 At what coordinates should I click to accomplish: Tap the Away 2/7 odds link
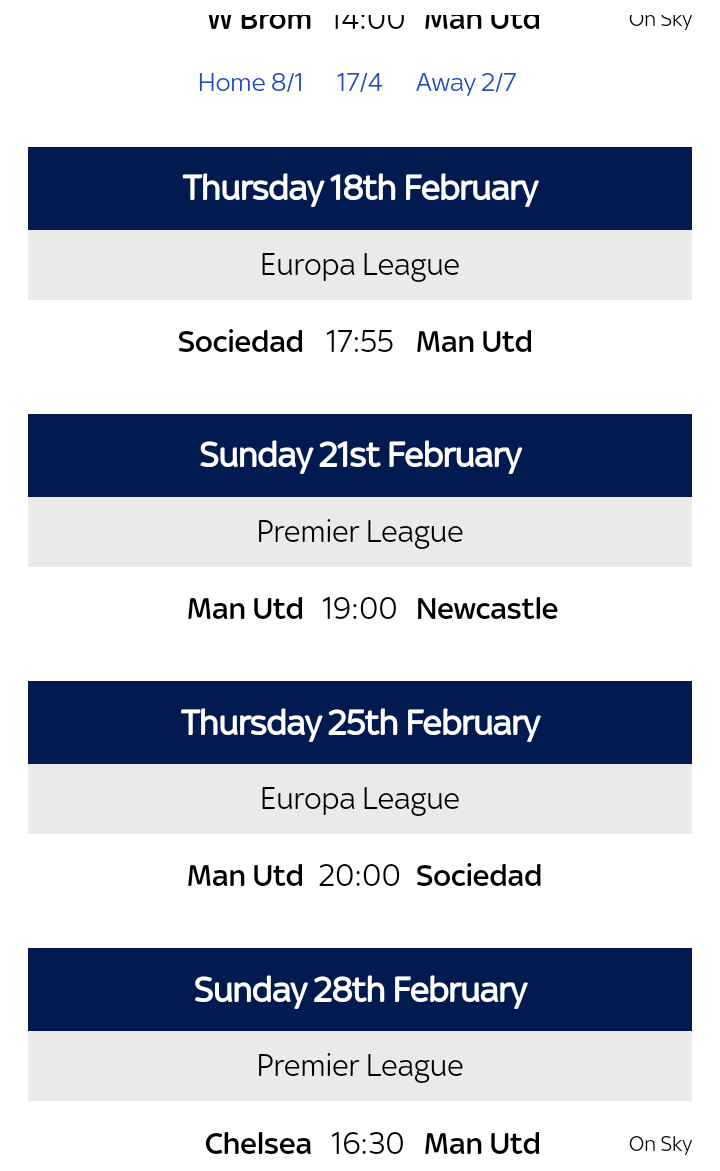466,82
